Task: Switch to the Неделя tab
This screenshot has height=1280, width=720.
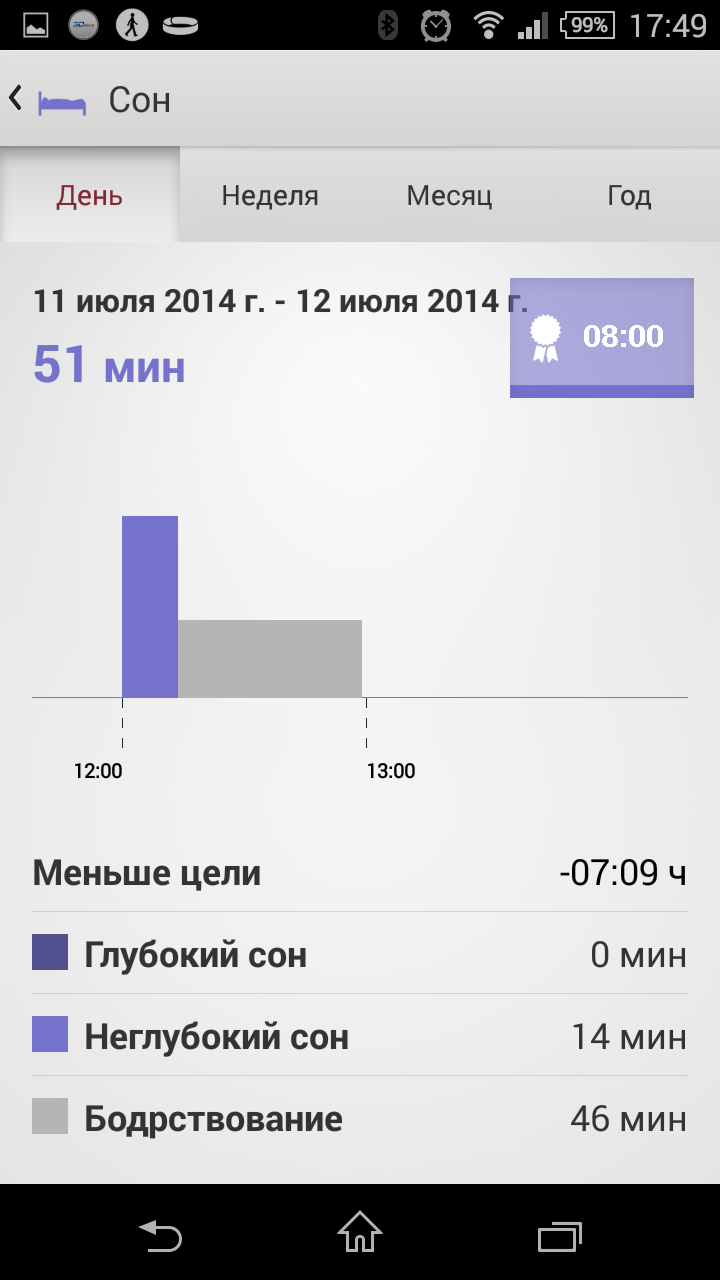Action: 270,195
